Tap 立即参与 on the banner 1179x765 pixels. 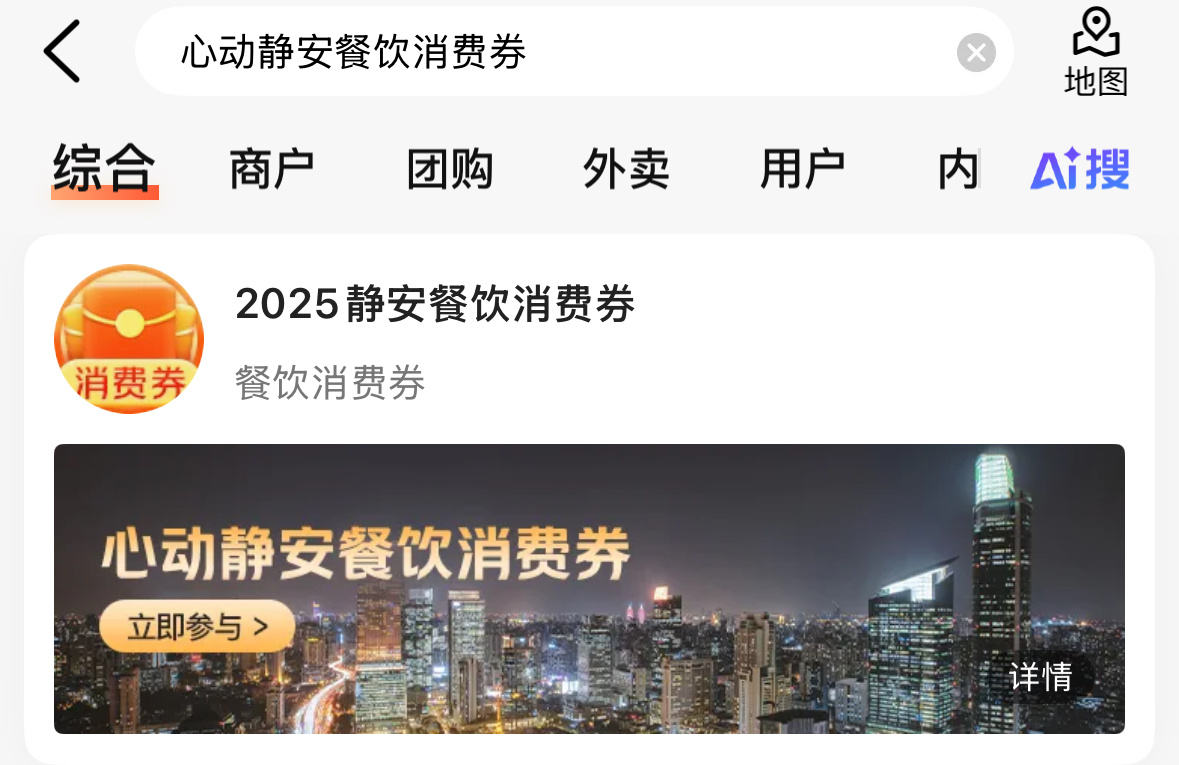[x=197, y=627]
